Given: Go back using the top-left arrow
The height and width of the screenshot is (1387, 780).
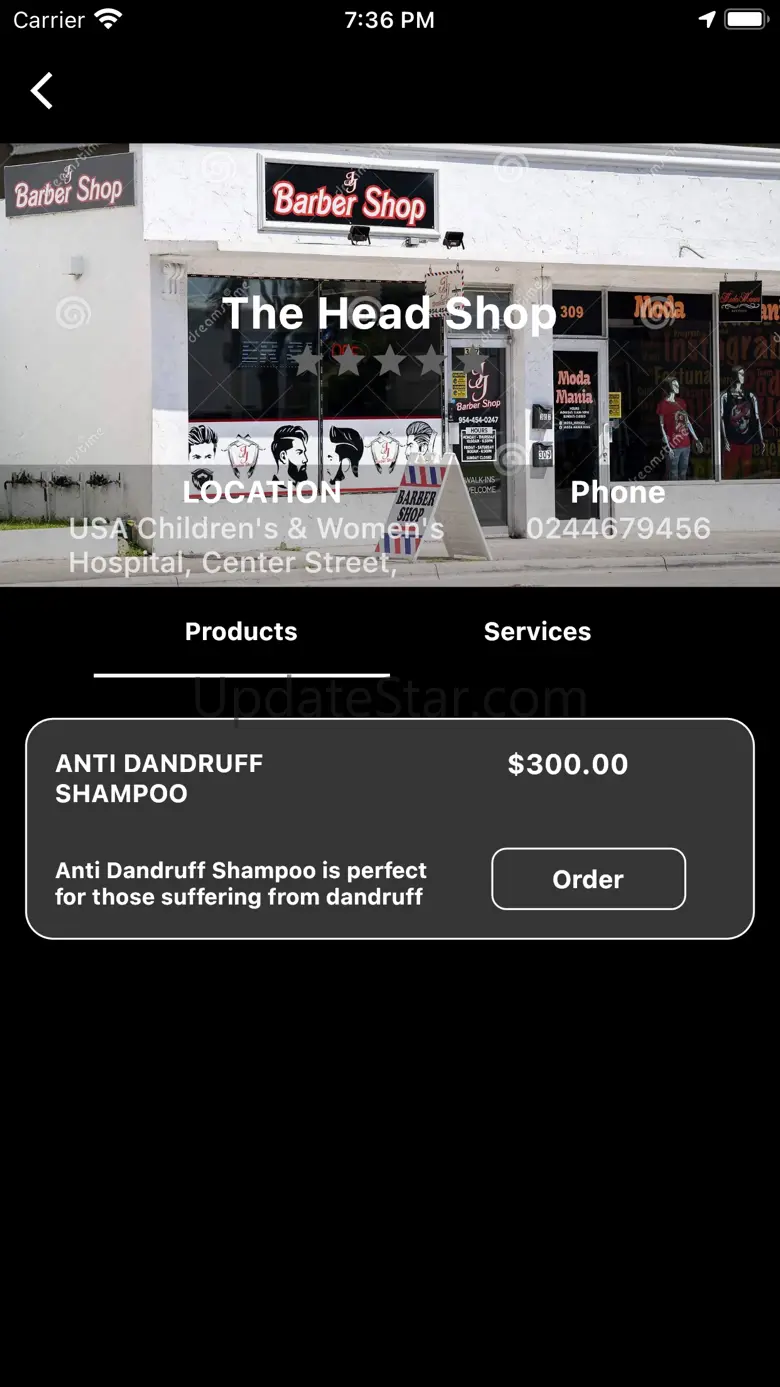Looking at the screenshot, I should 41,91.
